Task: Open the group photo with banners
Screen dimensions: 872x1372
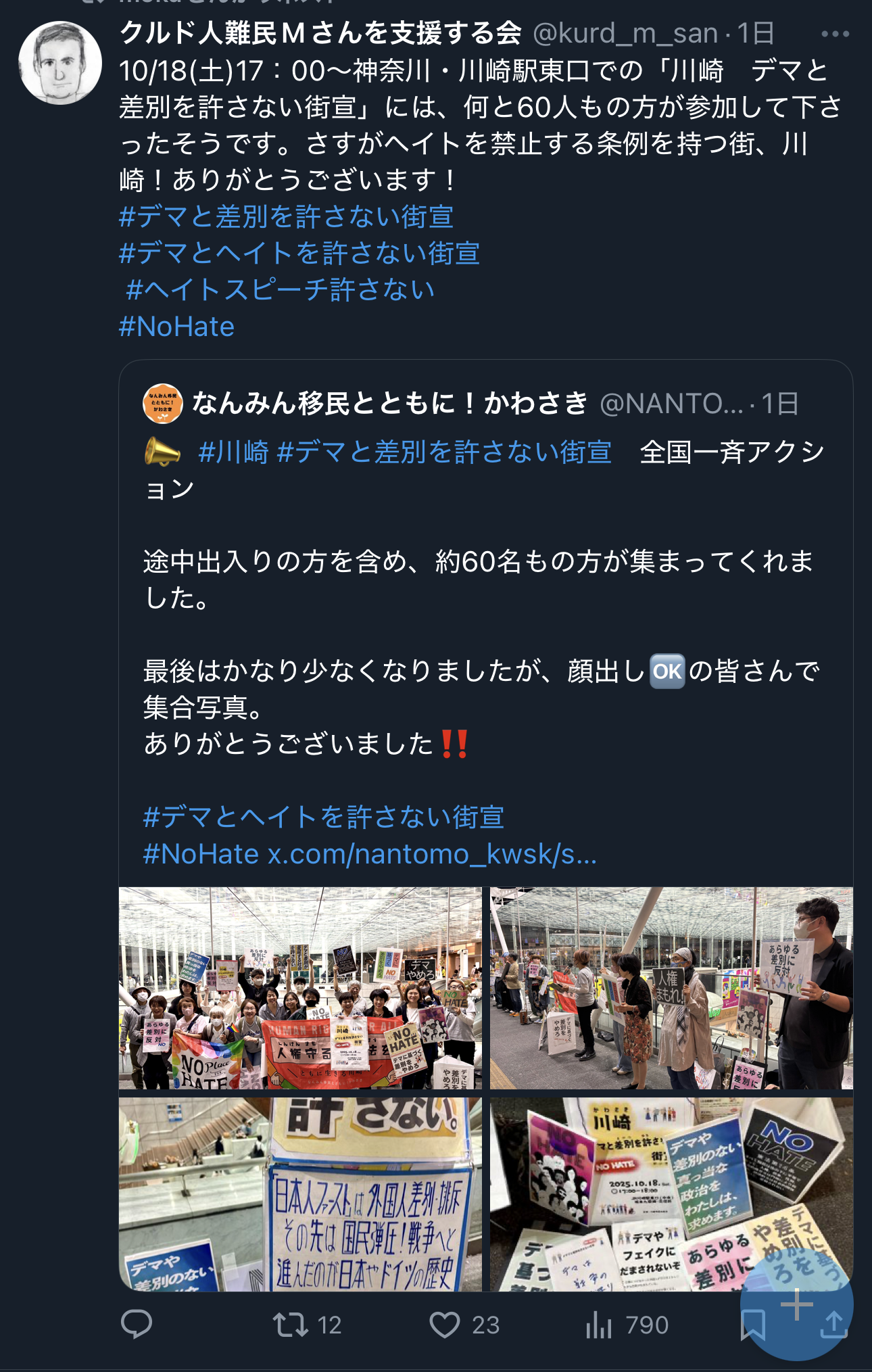Action: 300,987
